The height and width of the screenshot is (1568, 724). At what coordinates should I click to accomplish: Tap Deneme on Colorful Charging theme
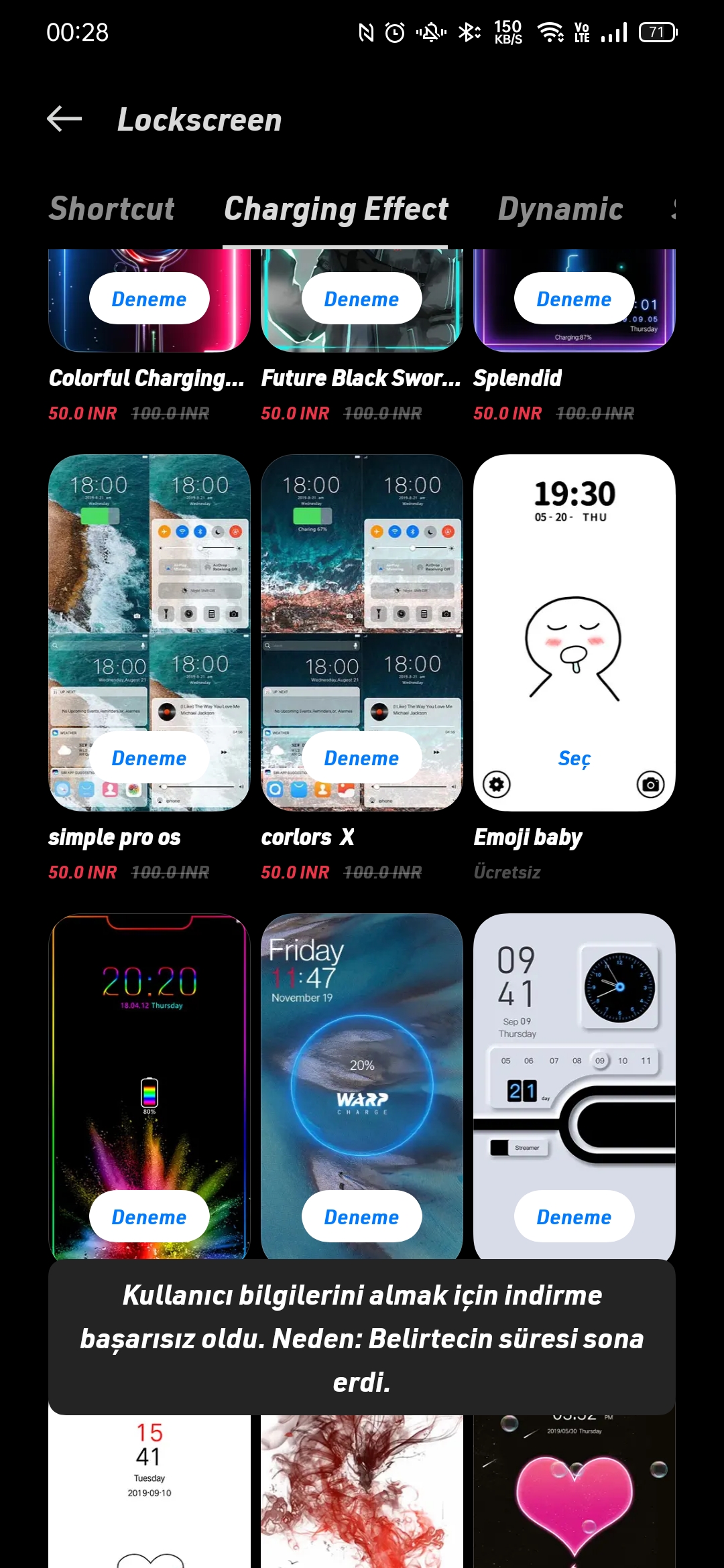[x=149, y=299]
